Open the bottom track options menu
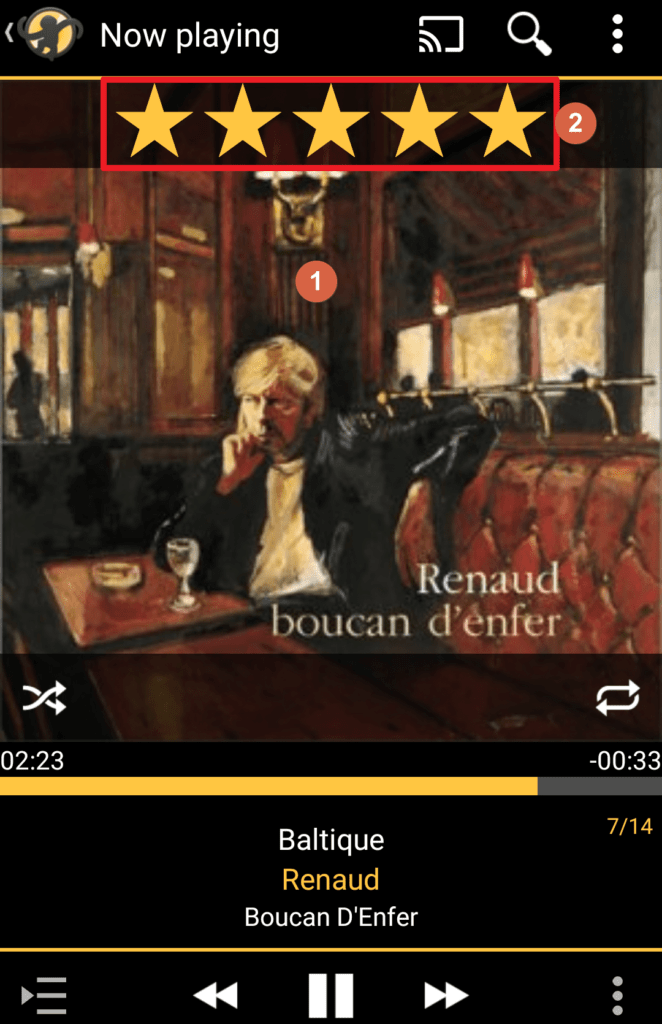The width and height of the screenshot is (662, 1024). (618, 994)
